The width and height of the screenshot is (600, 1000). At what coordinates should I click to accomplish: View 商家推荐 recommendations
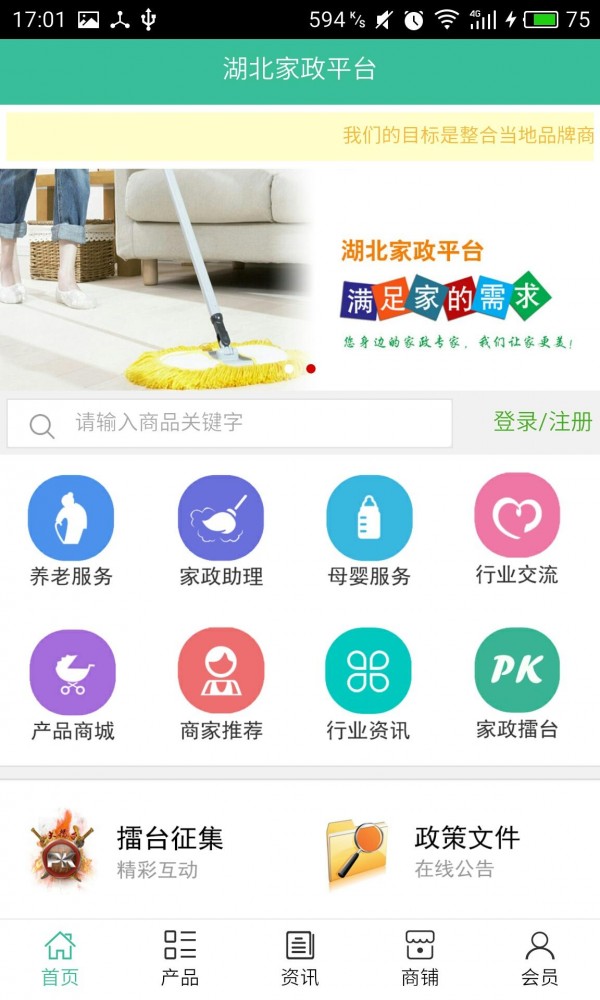pos(221,685)
